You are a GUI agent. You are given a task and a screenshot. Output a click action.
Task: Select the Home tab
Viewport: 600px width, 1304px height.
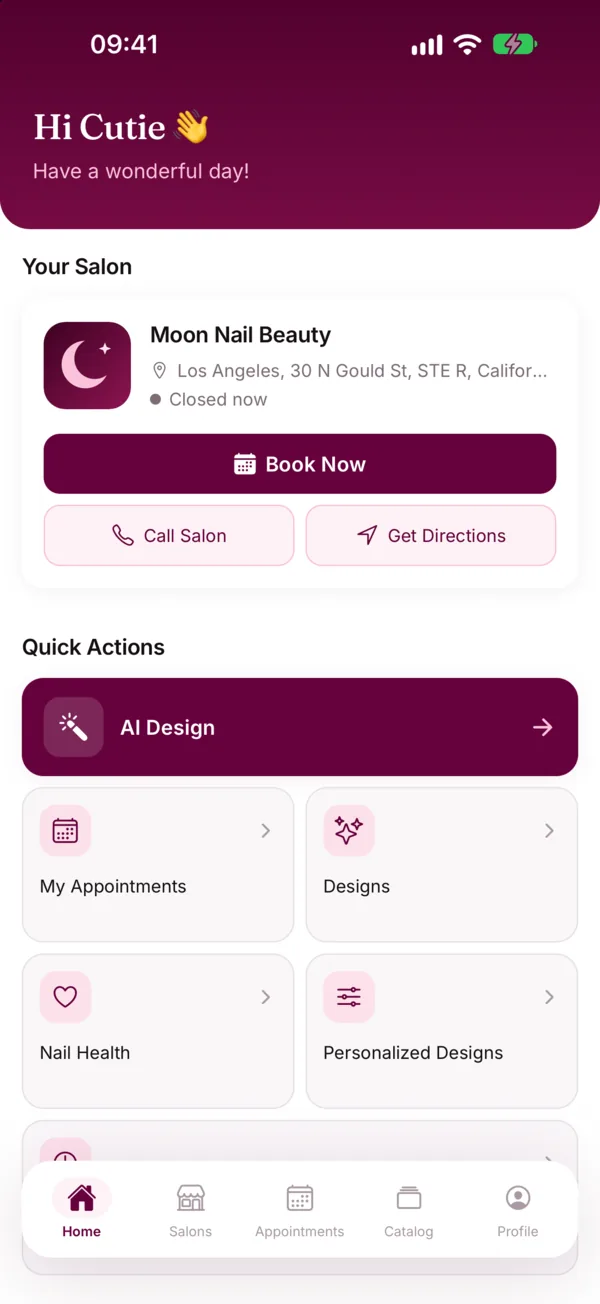click(81, 1210)
